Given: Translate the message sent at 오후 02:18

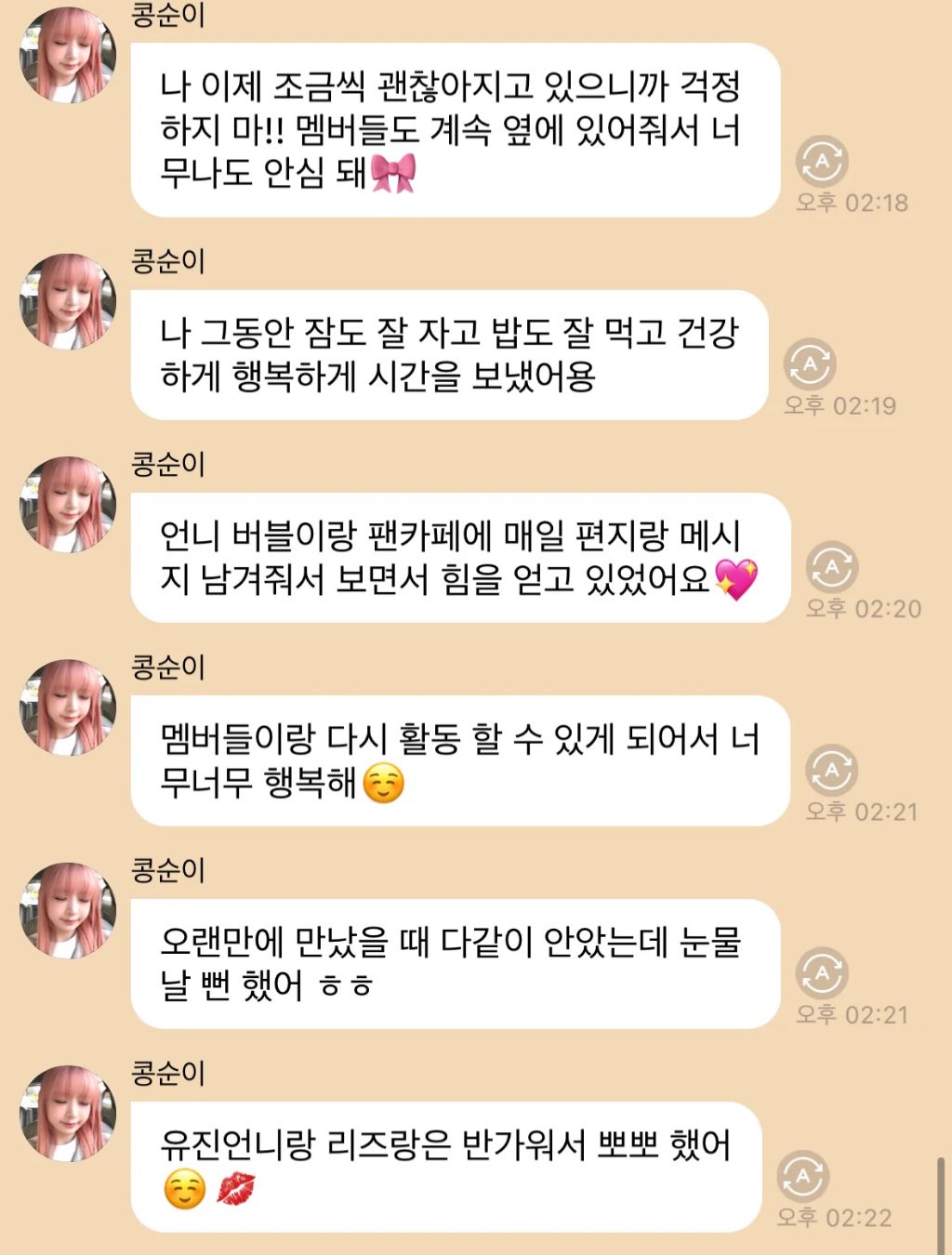Looking at the screenshot, I should 822,162.
